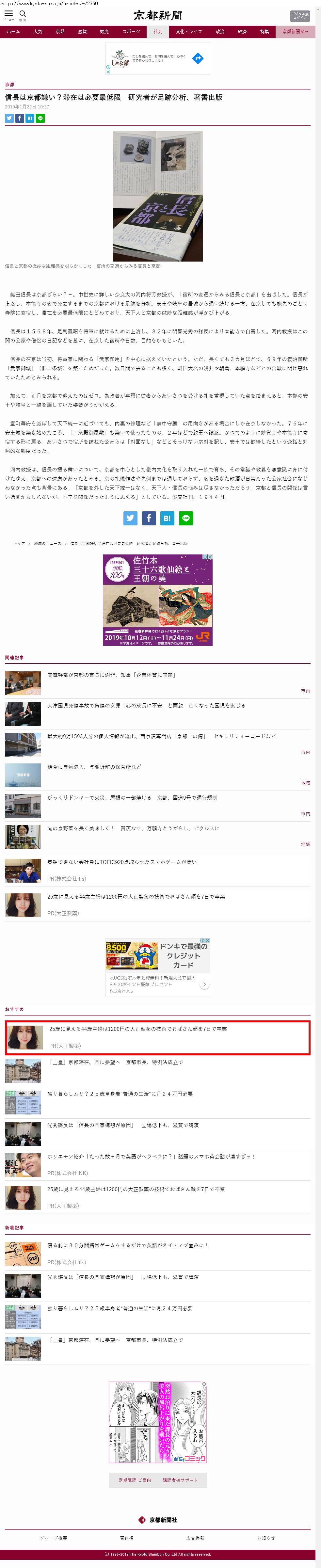Open the search (検索) icon
Viewport: 321px width, 1568px height.
[23, 14]
